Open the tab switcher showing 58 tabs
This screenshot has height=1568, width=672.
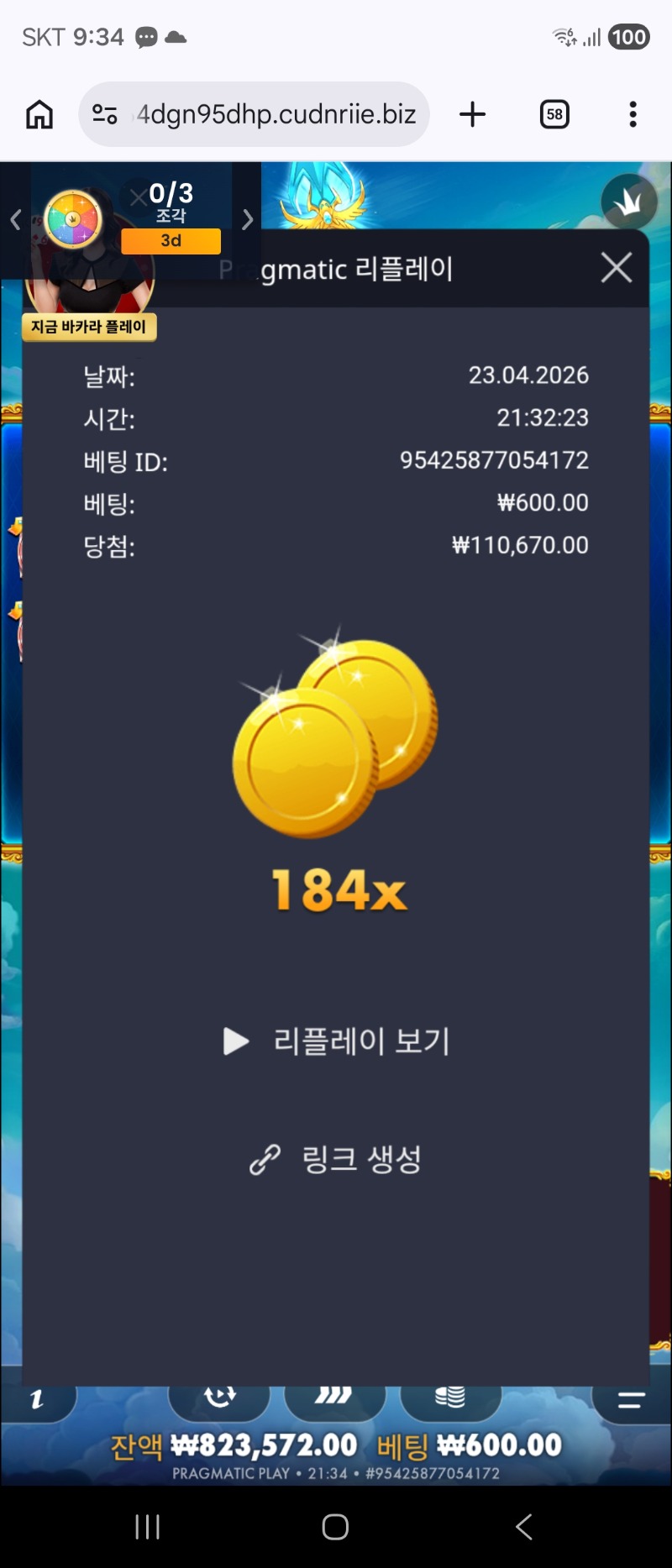point(554,114)
